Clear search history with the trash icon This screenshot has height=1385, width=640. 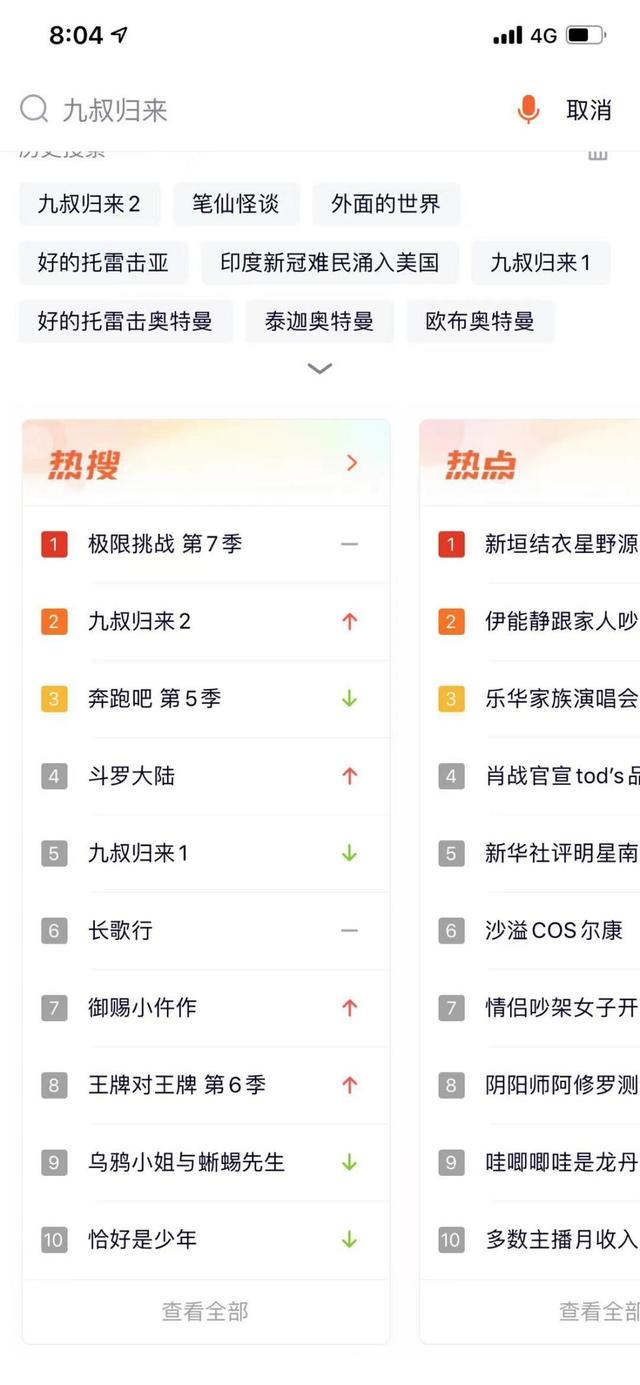point(598,153)
